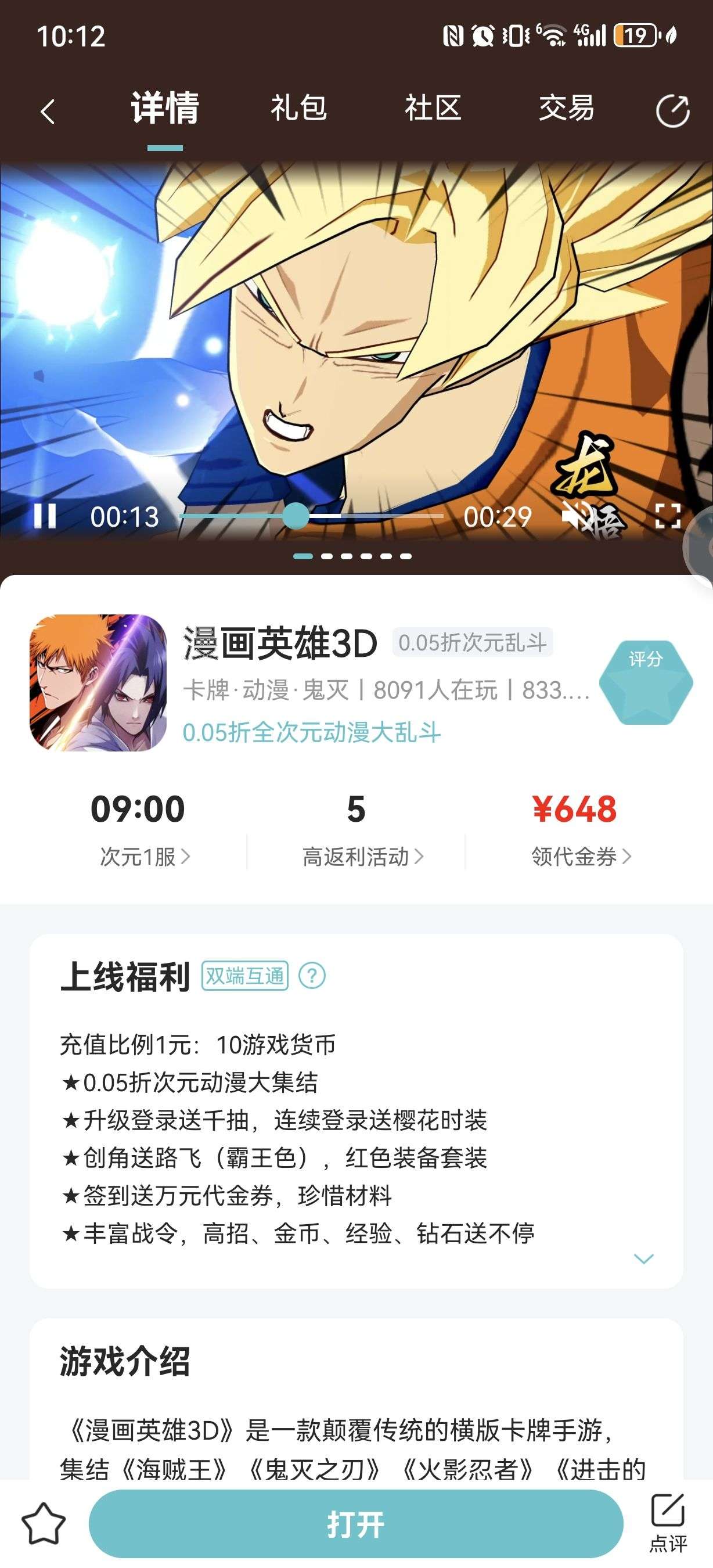The height and width of the screenshot is (1568, 713).
Task: Tap the back arrow to exit details
Action: click(48, 111)
